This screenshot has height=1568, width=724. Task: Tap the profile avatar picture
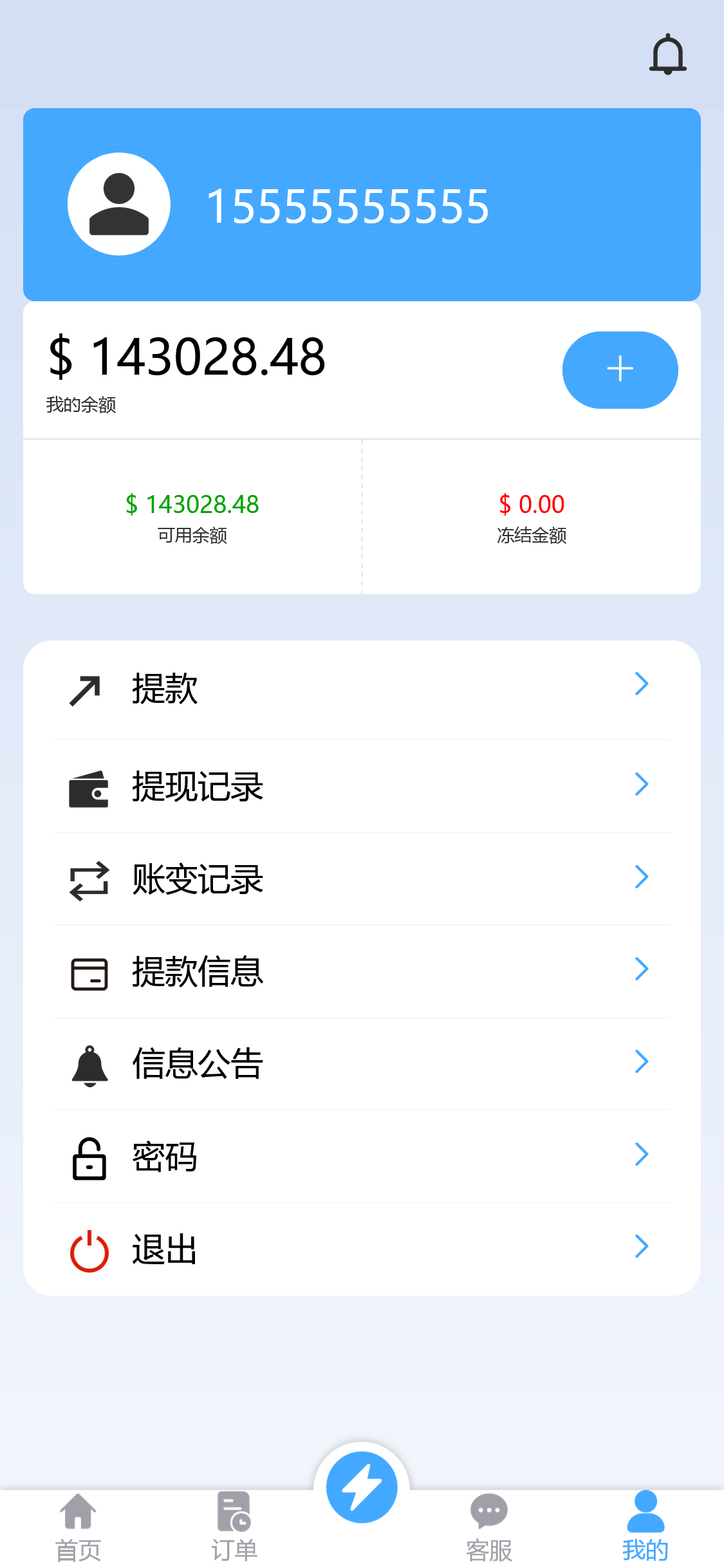[119, 204]
